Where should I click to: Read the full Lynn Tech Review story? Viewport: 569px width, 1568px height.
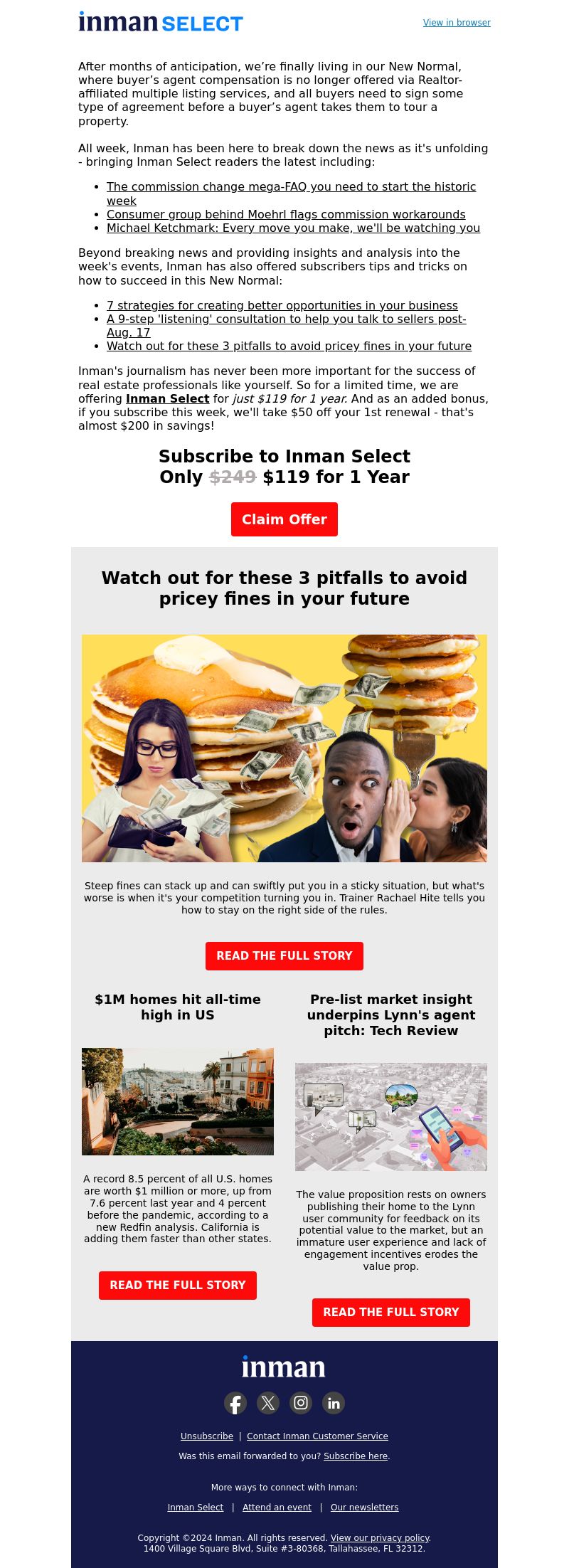391,1313
